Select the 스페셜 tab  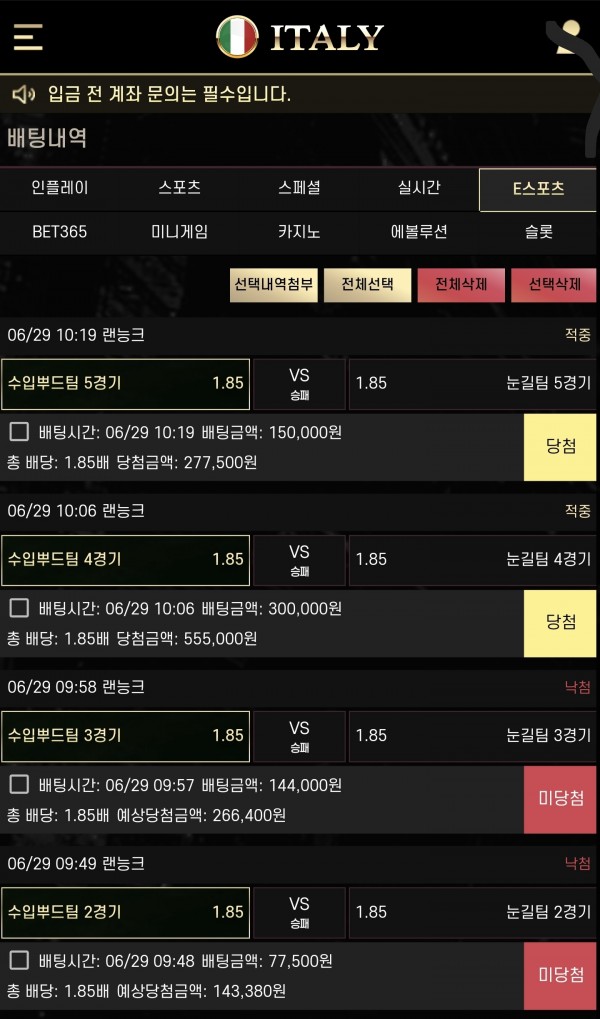pos(299,188)
